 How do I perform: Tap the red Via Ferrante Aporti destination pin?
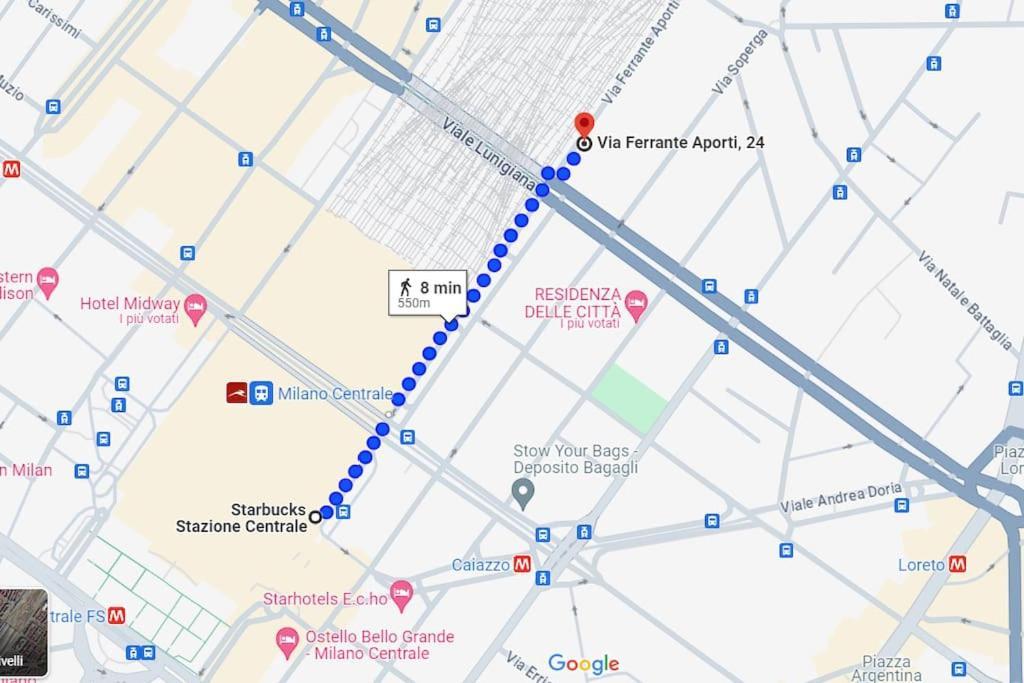click(584, 126)
